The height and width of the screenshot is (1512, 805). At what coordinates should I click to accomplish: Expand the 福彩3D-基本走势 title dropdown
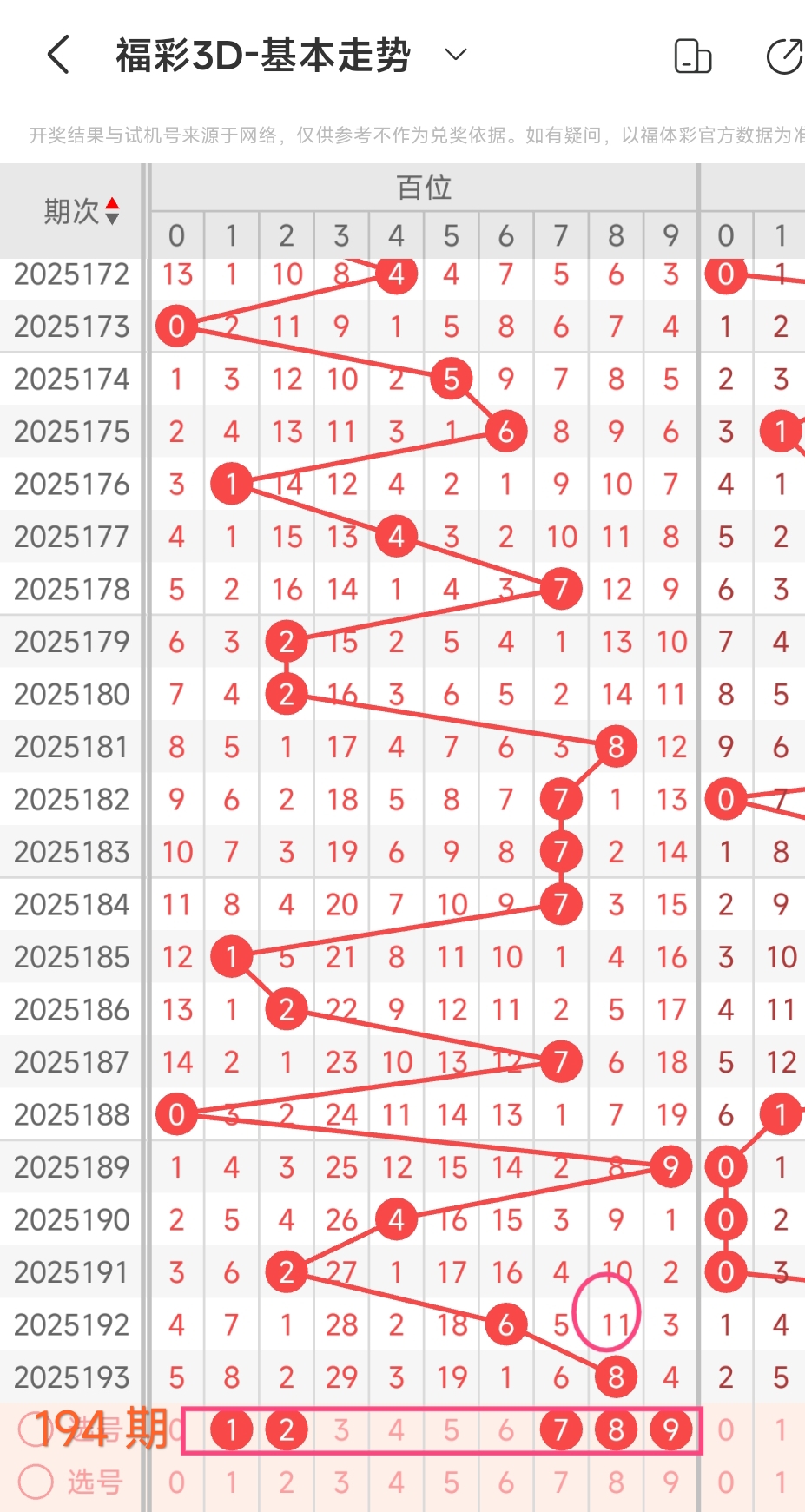(455, 55)
